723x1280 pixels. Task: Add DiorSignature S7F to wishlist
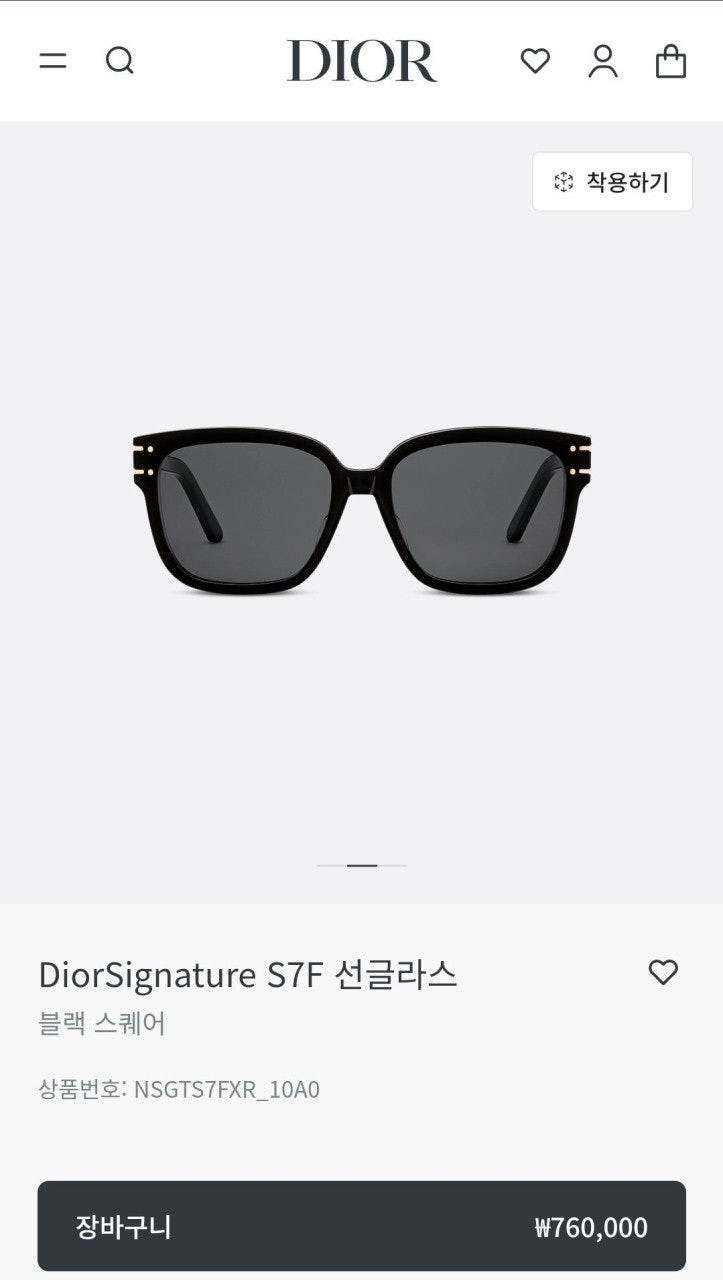663,972
